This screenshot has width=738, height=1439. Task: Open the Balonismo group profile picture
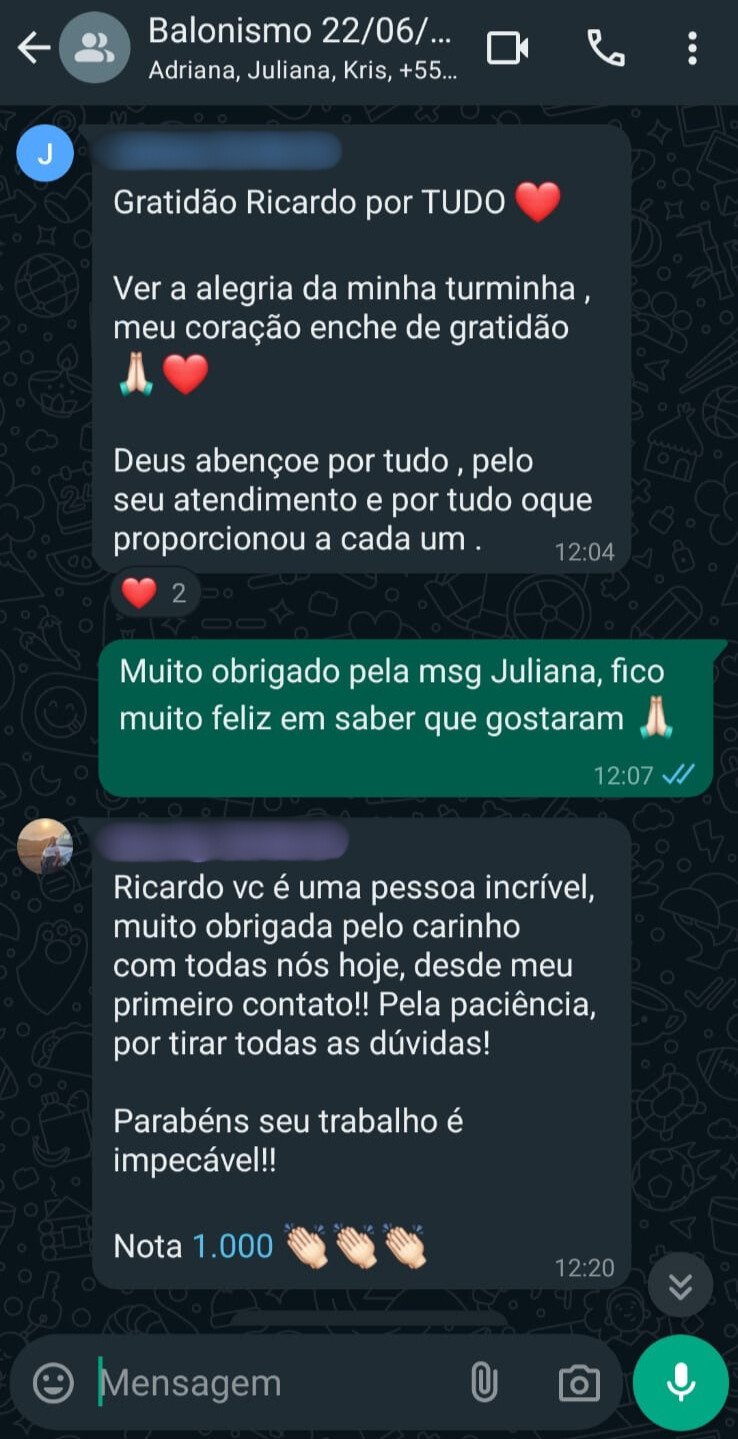point(94,48)
